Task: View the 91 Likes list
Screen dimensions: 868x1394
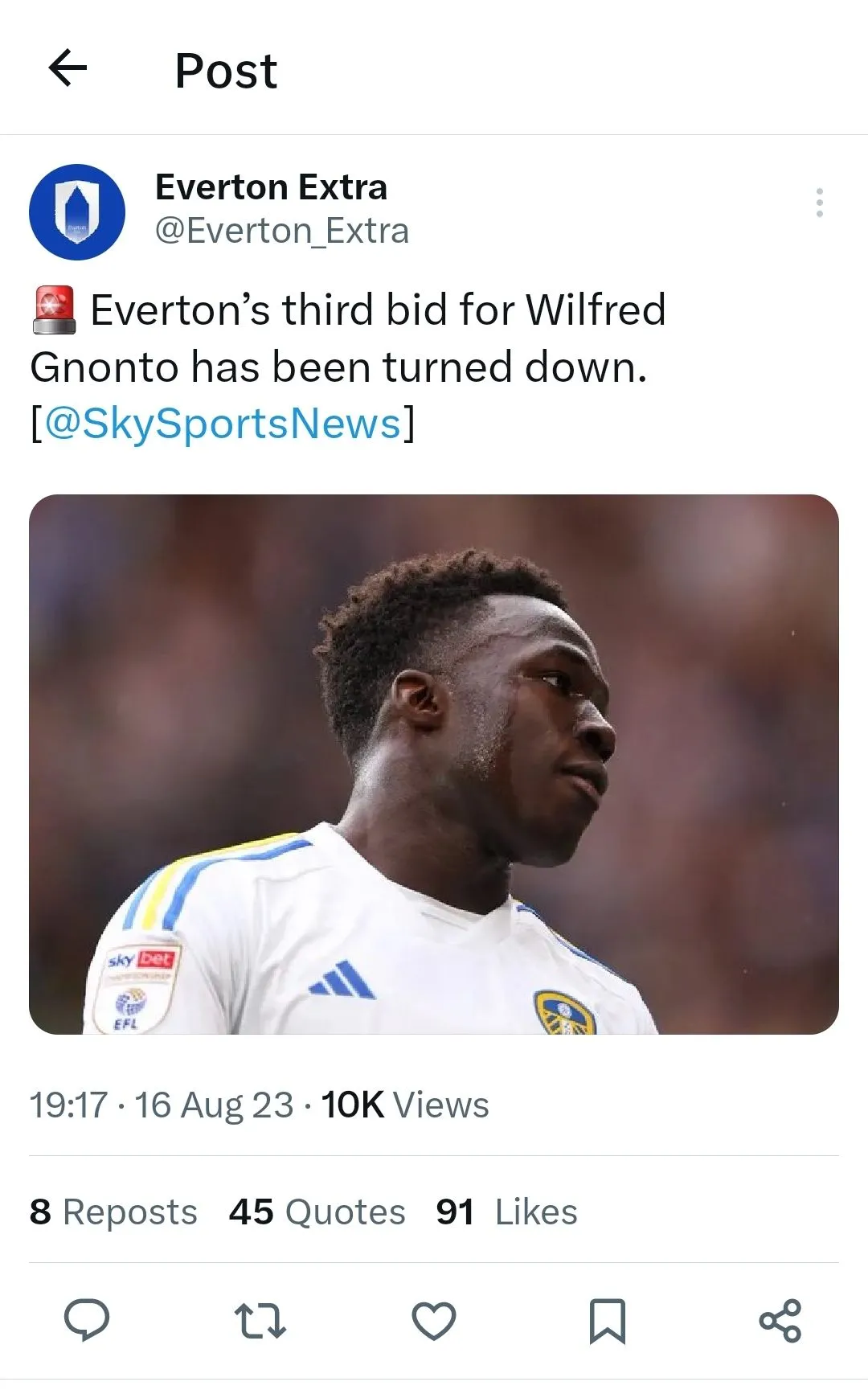Action: click(x=506, y=1212)
